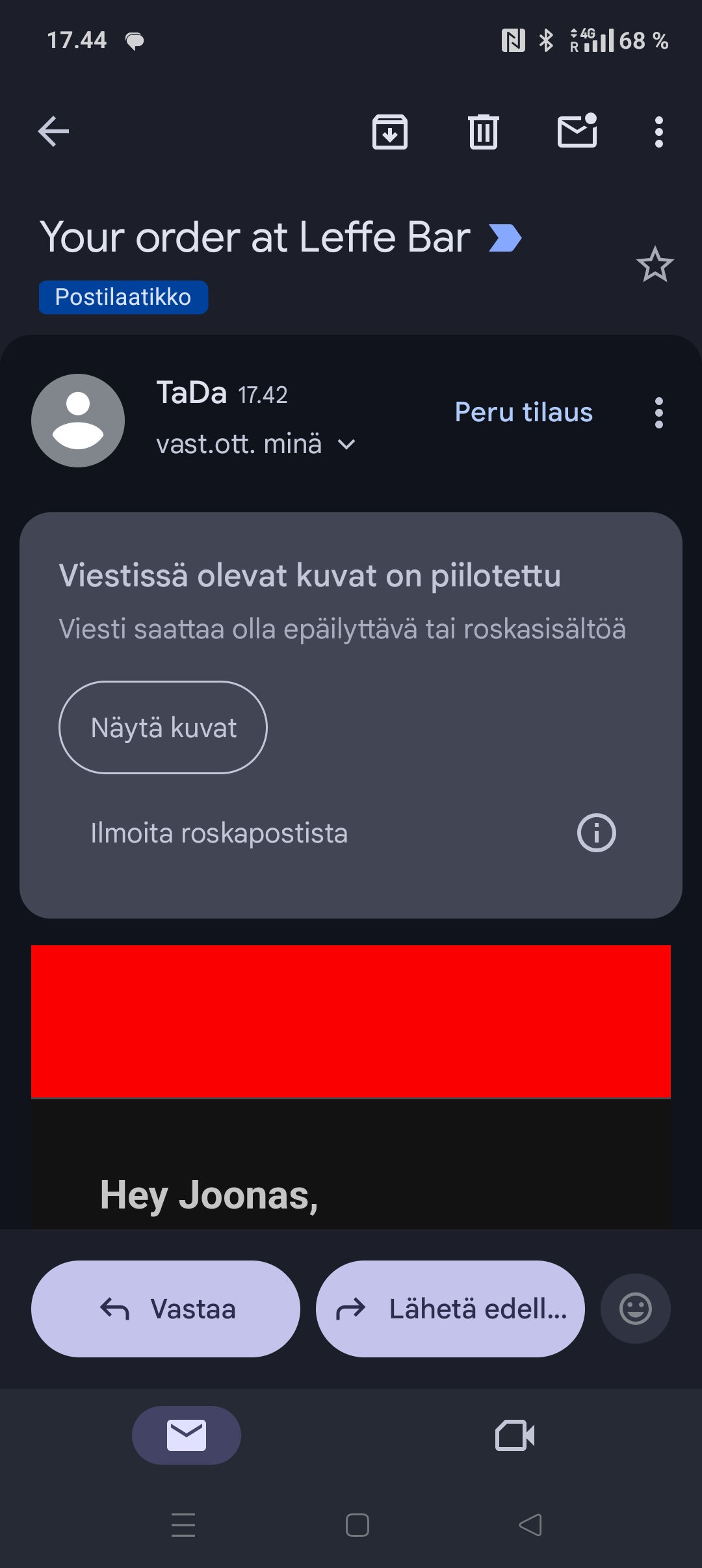Go back to the inbox
Screen dimensions: 702x1568
54,132
